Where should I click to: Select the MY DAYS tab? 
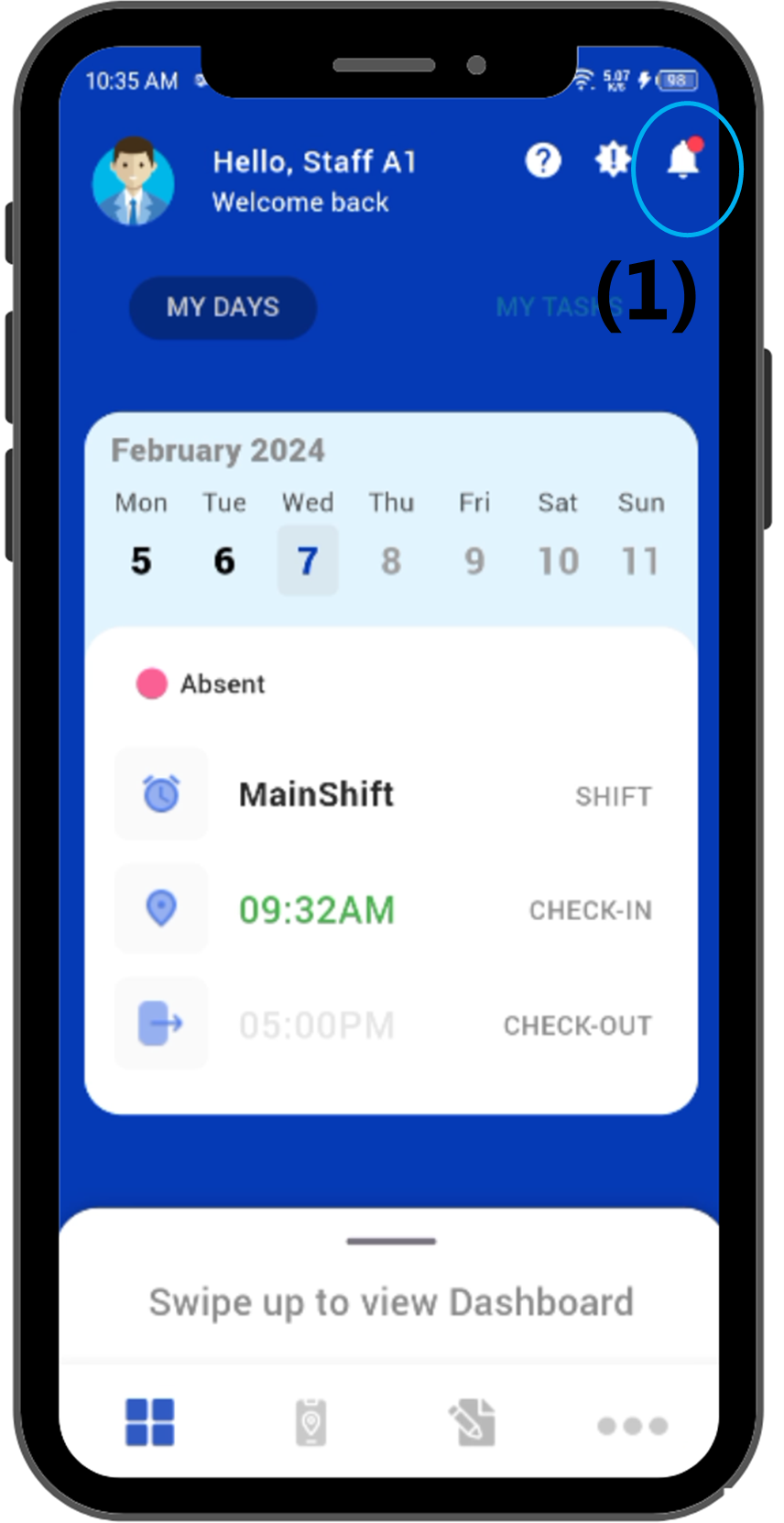point(223,307)
